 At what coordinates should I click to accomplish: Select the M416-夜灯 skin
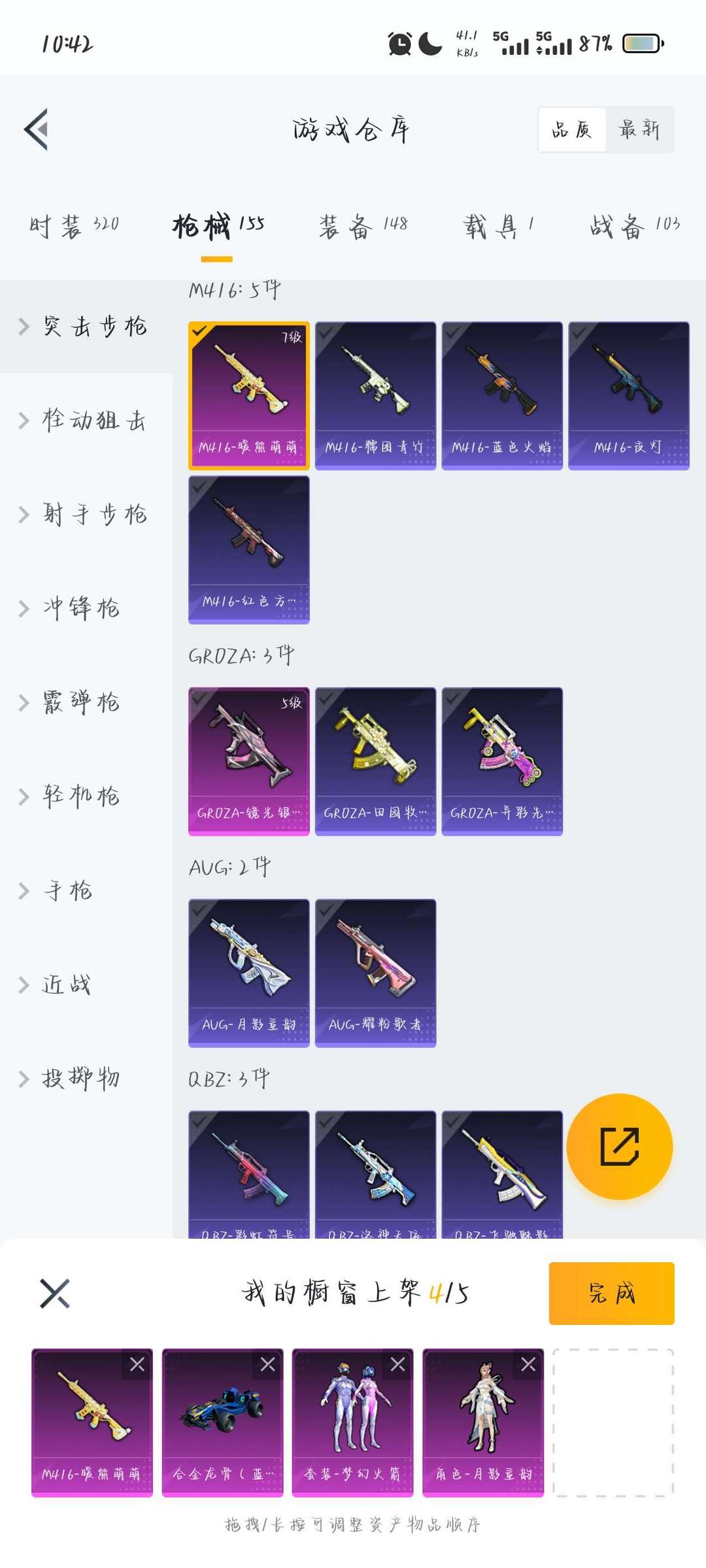point(629,395)
